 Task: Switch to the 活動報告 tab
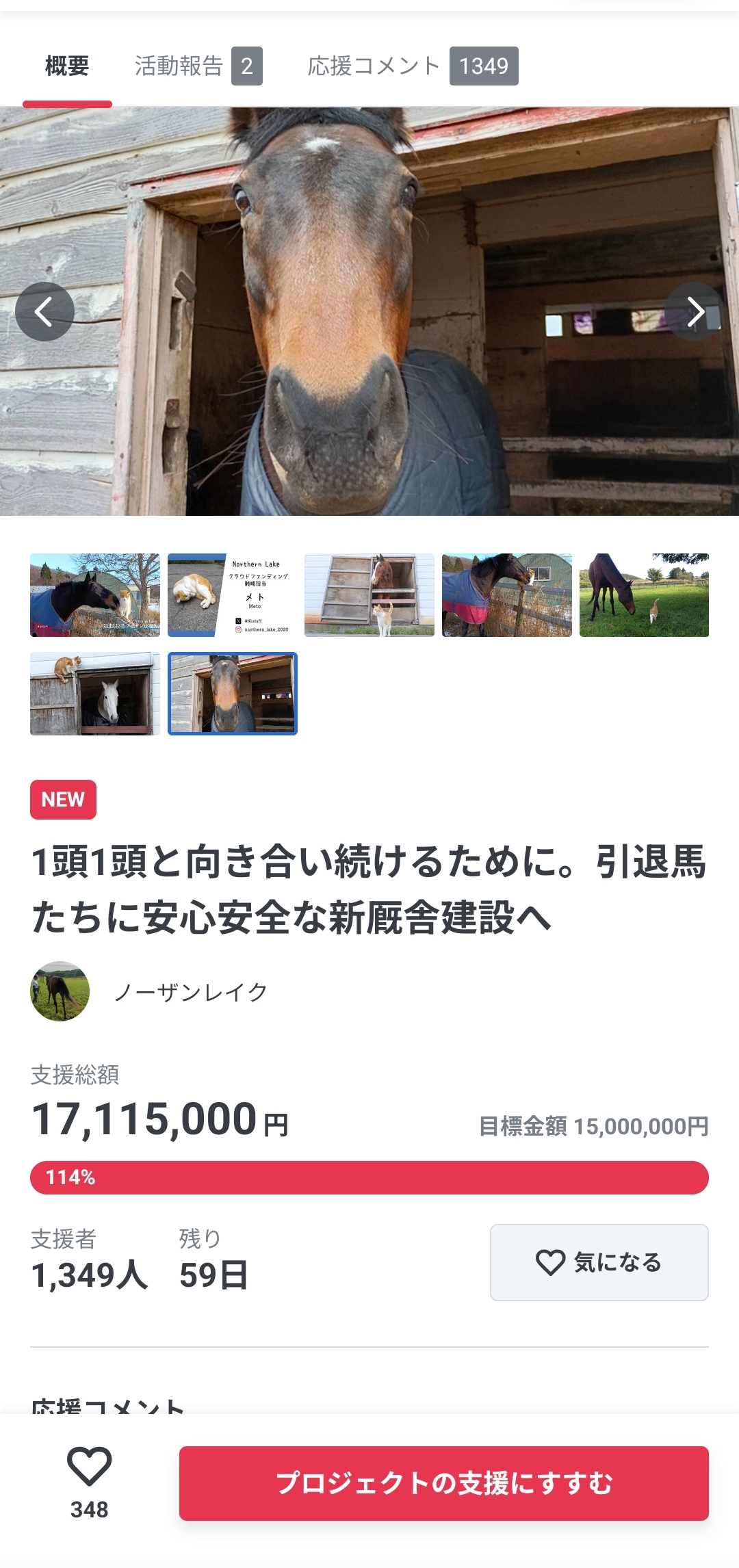pyautogui.click(x=197, y=66)
